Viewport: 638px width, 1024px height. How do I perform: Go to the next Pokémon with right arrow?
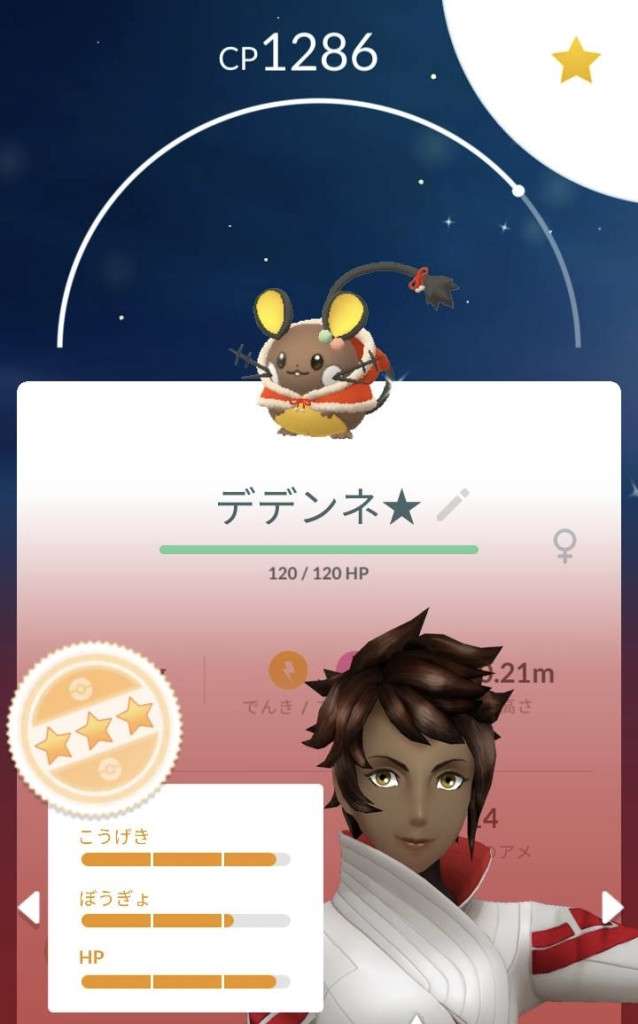pyautogui.click(x=611, y=907)
